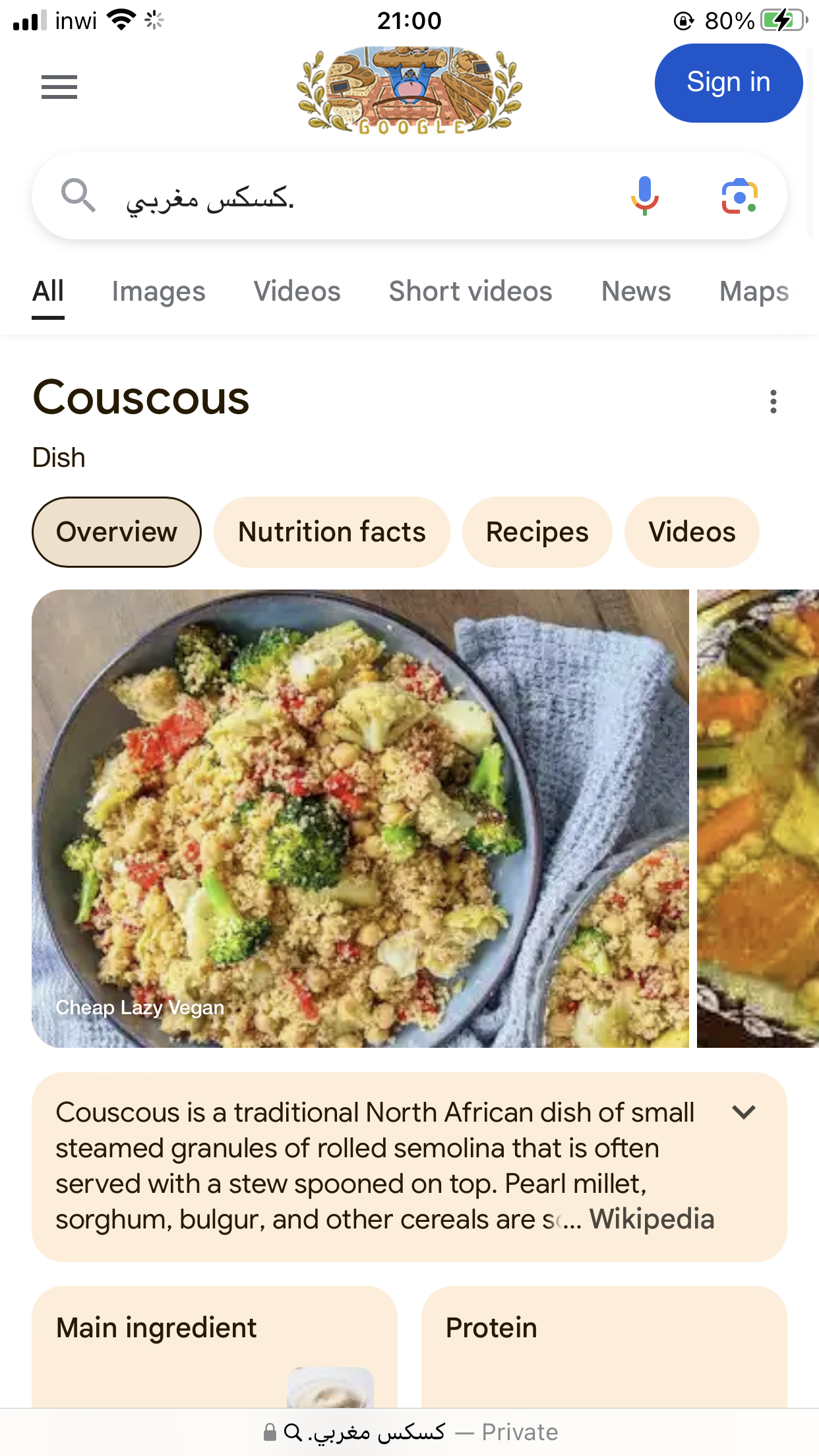The image size is (819, 1456).
Task: Open Couscous panel more options
Action: (x=773, y=401)
